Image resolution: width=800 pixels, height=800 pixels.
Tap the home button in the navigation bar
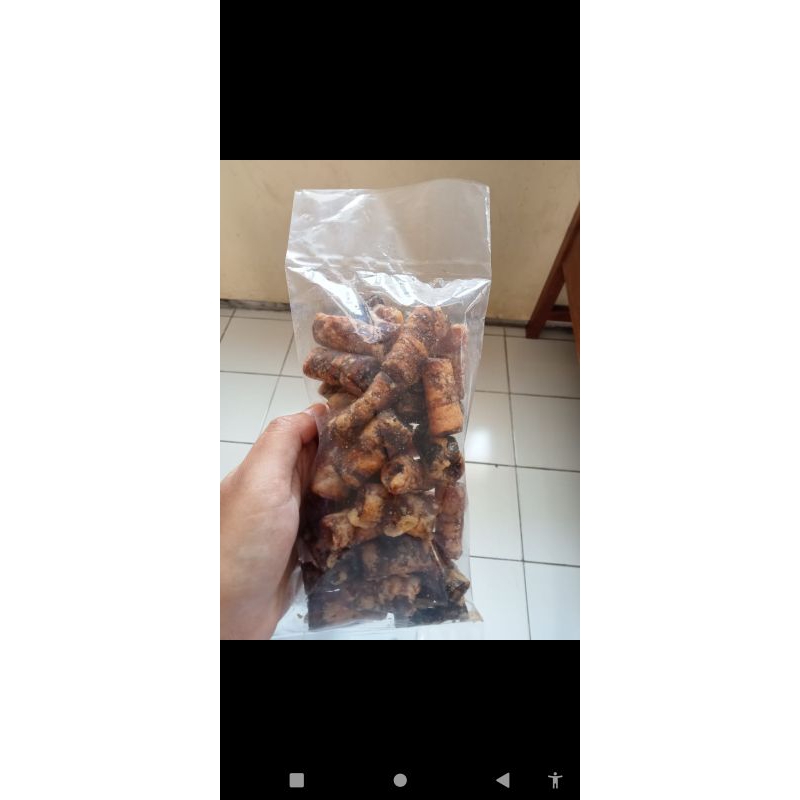(x=400, y=780)
